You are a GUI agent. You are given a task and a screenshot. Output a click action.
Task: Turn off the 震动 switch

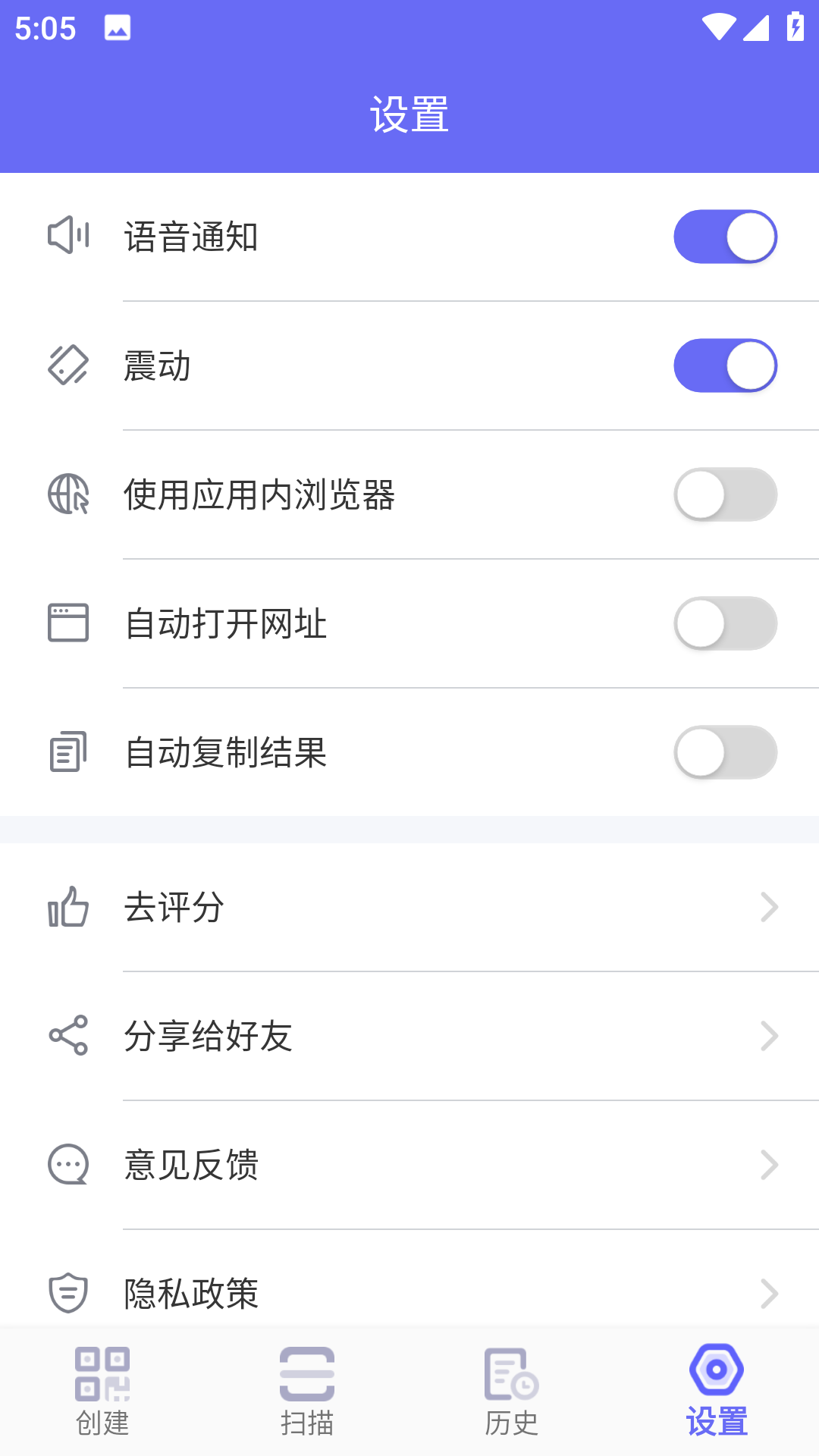tap(726, 365)
